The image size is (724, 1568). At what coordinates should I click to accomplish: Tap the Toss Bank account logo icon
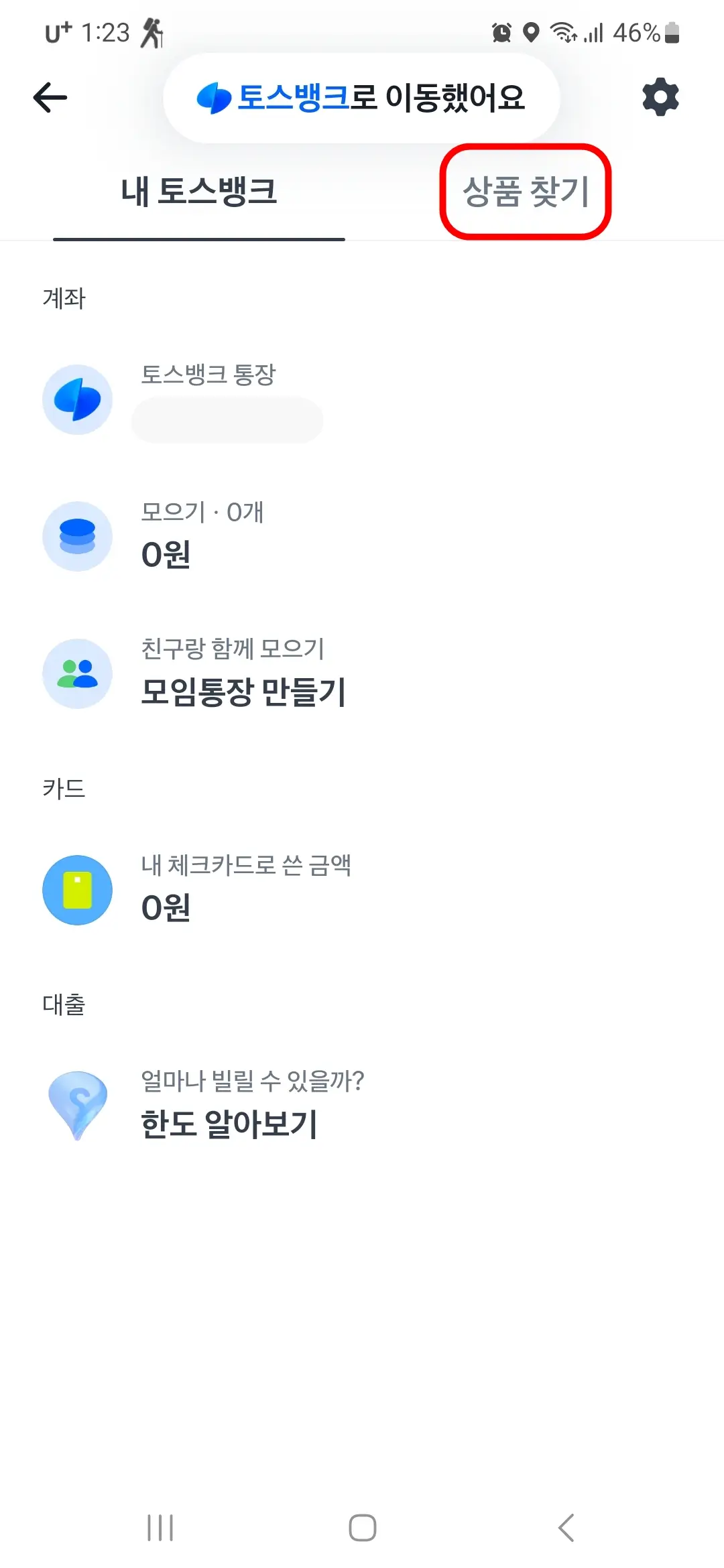77,399
